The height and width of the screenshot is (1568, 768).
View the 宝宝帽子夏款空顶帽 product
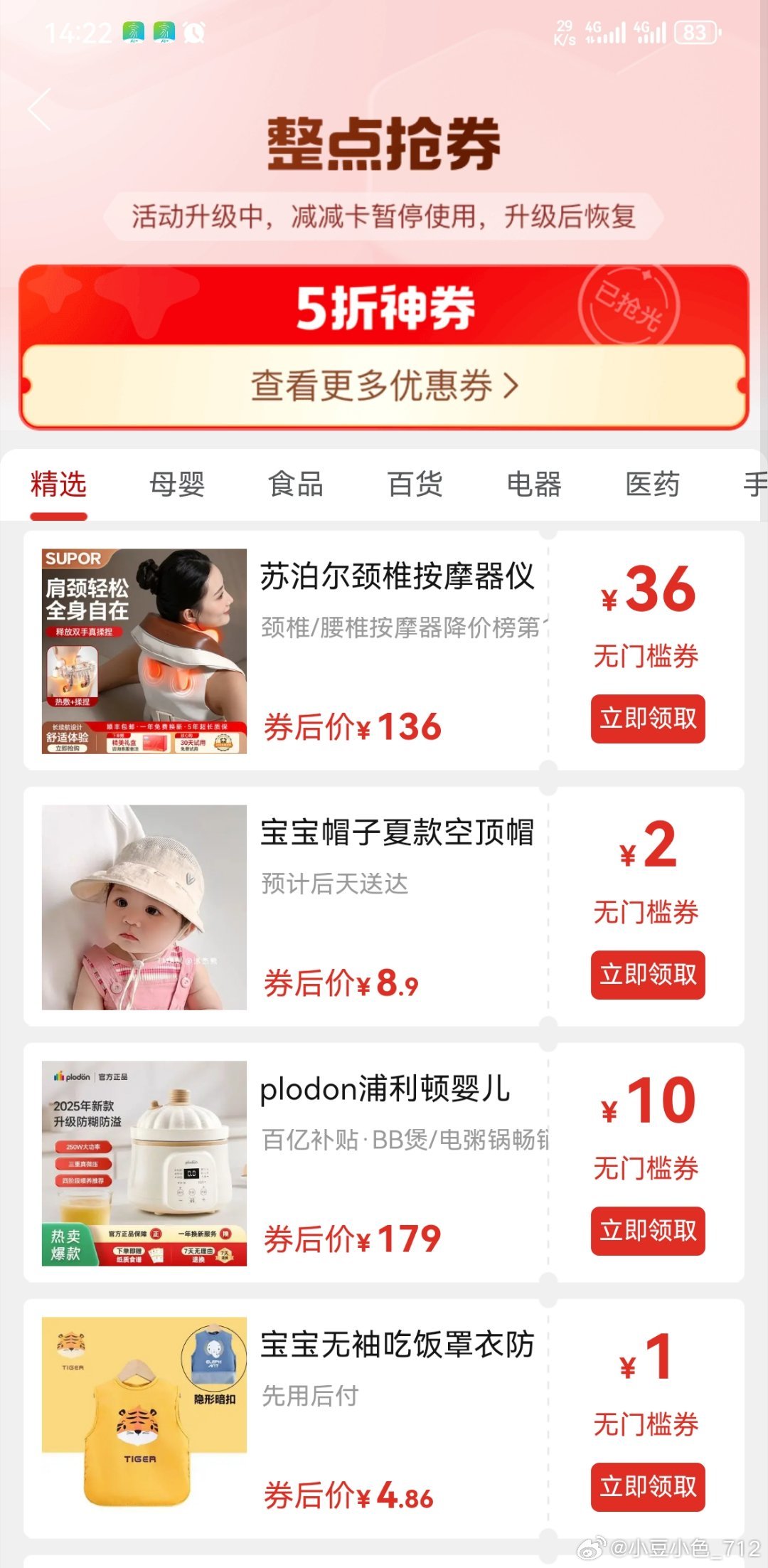(x=144, y=907)
